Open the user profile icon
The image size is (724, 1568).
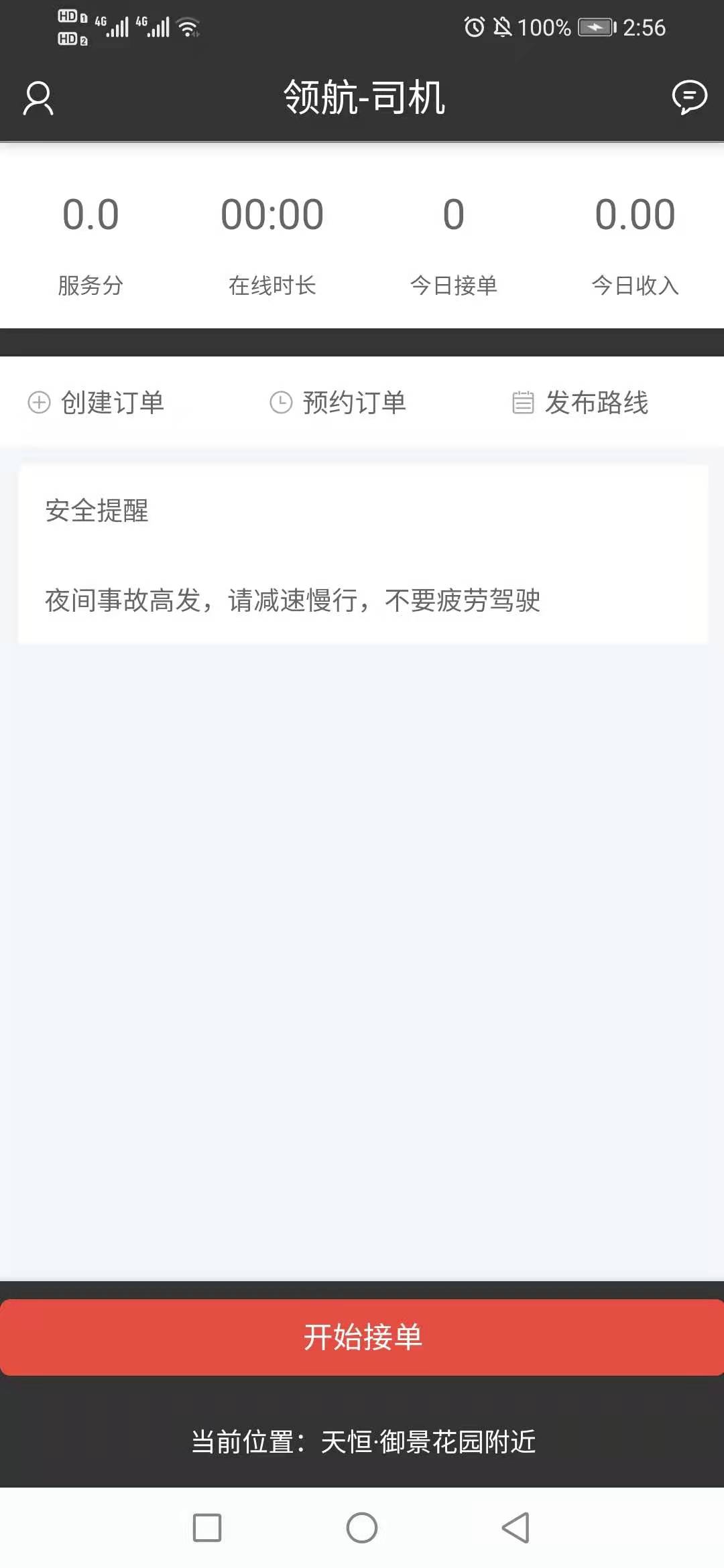tap(38, 99)
